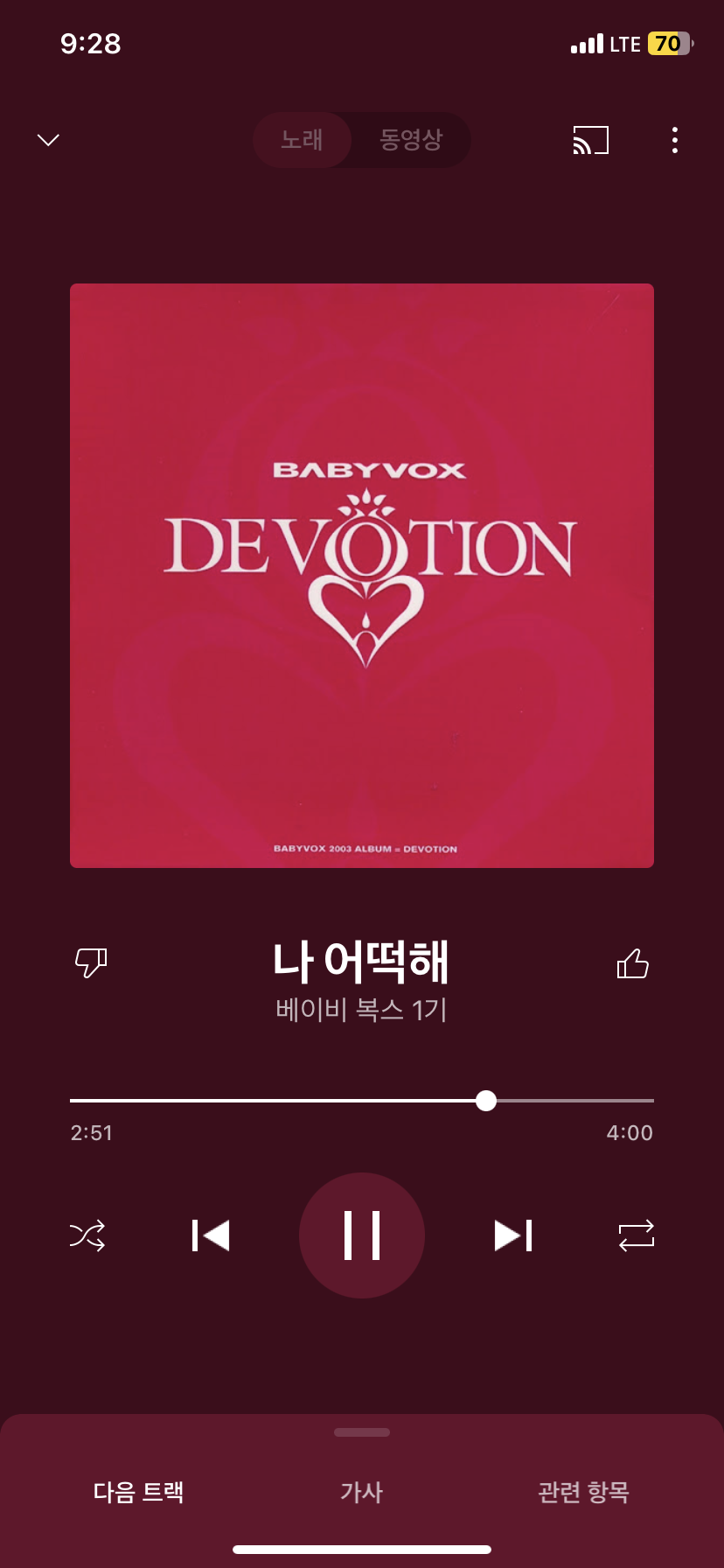
Task: Open the 관련 항목 related tab
Action: click(583, 1492)
